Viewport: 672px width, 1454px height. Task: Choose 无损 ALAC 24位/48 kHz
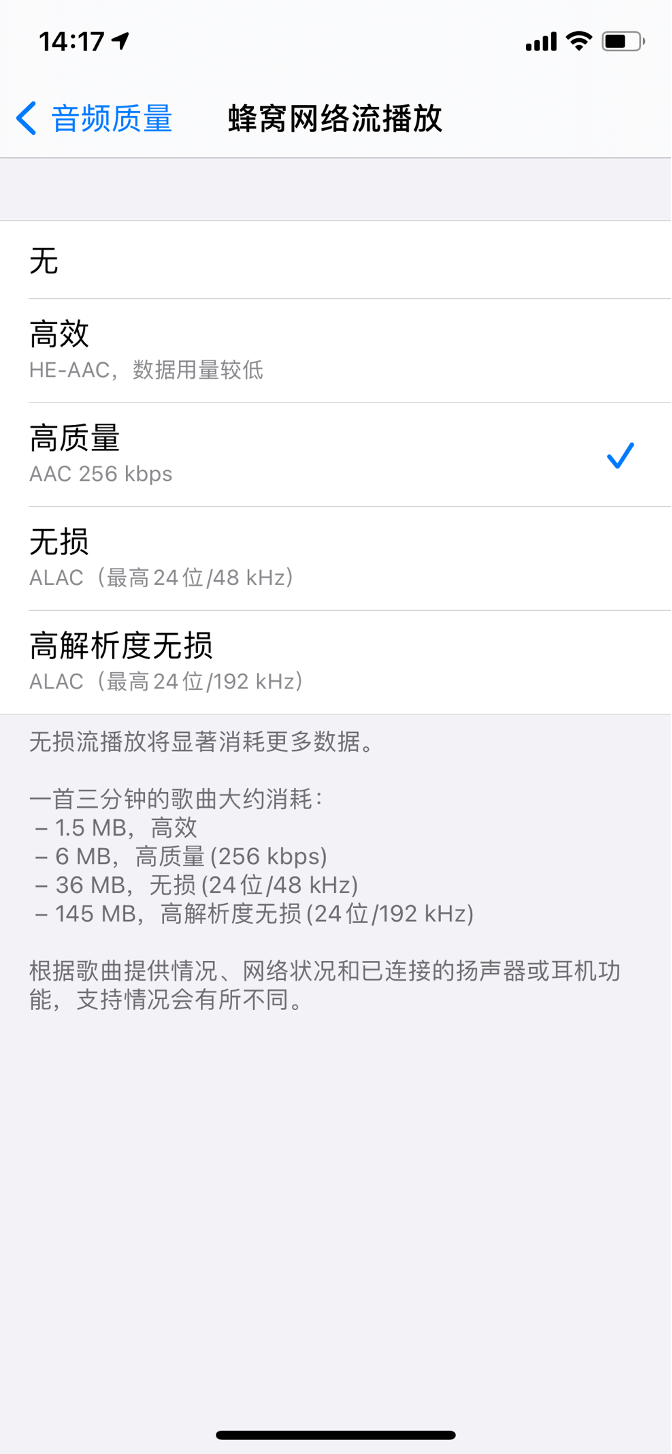click(x=336, y=559)
